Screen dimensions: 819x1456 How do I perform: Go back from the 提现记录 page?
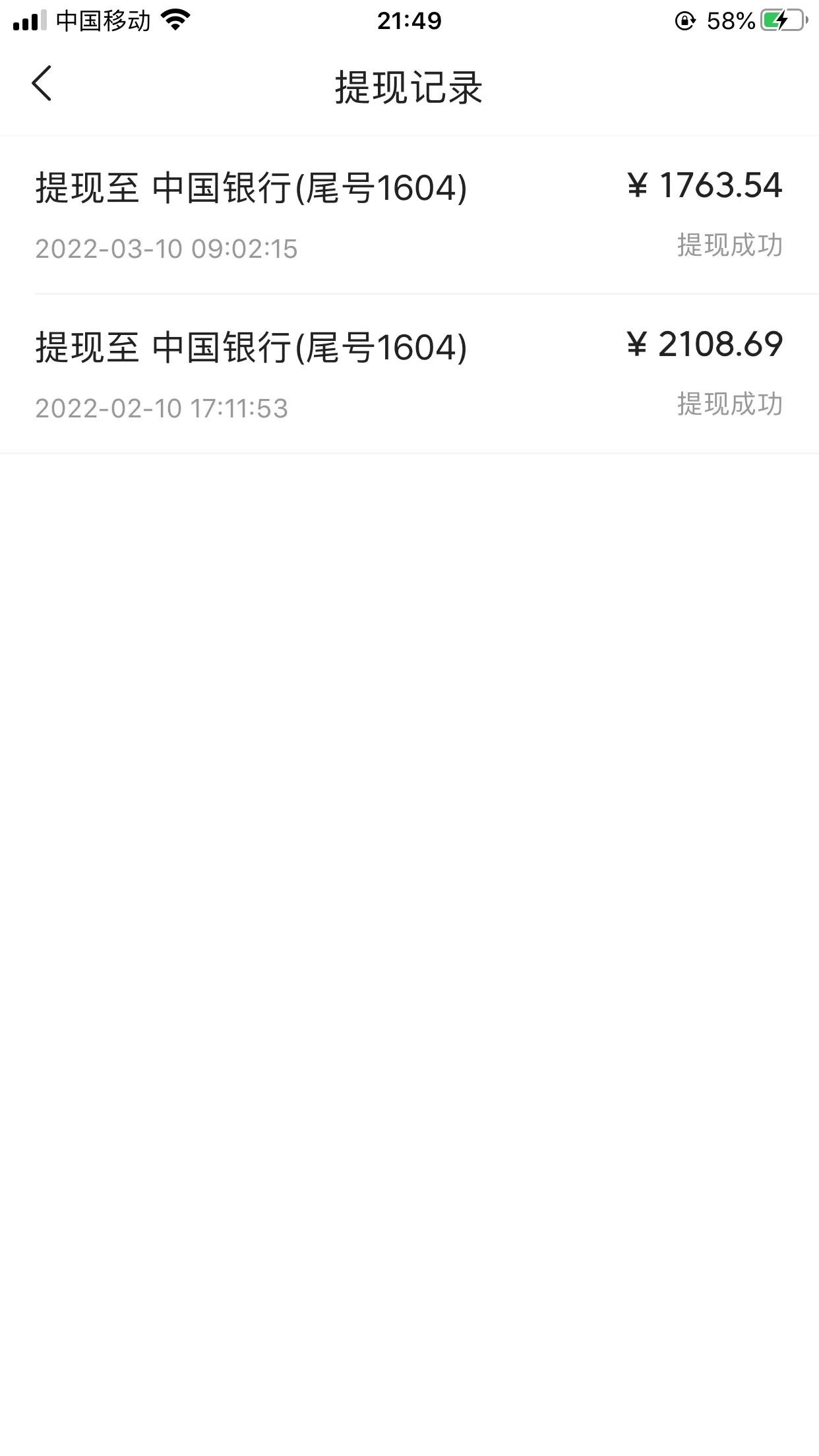[x=42, y=84]
